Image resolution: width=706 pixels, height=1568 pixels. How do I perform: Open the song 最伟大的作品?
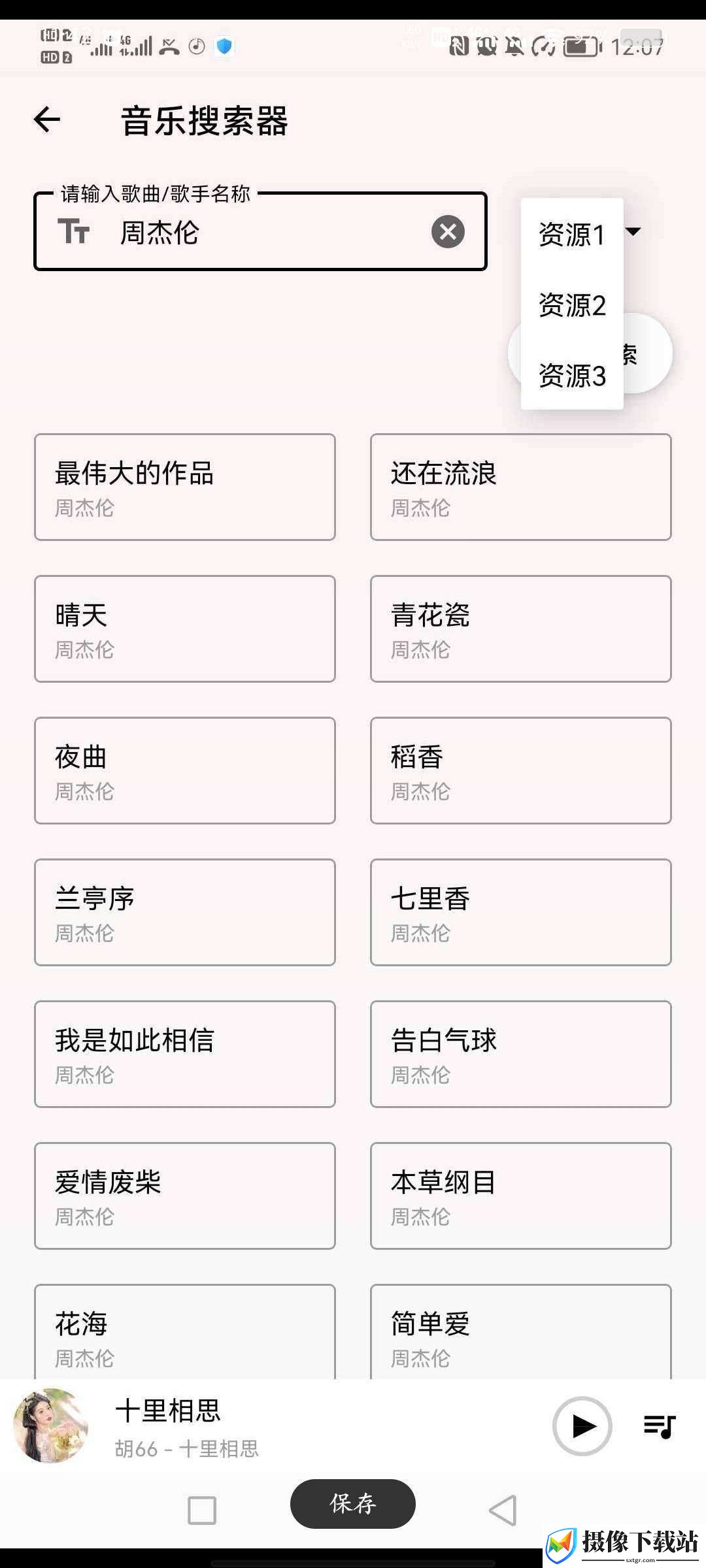coord(185,487)
